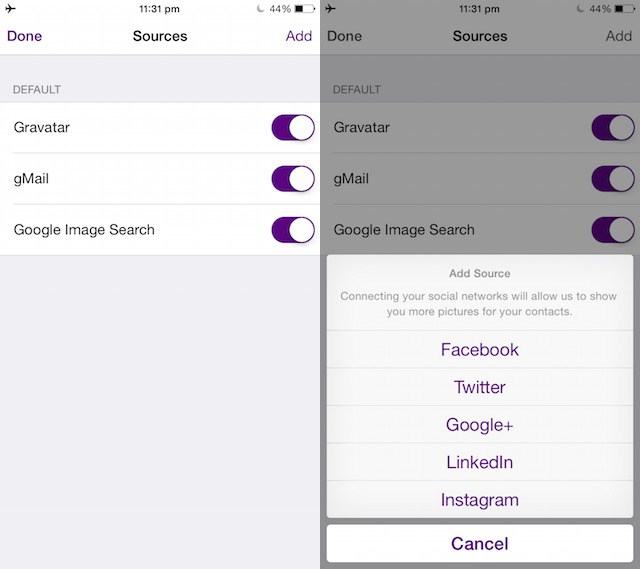Connect LinkedIn as a source
The image size is (640, 569).
(480, 462)
